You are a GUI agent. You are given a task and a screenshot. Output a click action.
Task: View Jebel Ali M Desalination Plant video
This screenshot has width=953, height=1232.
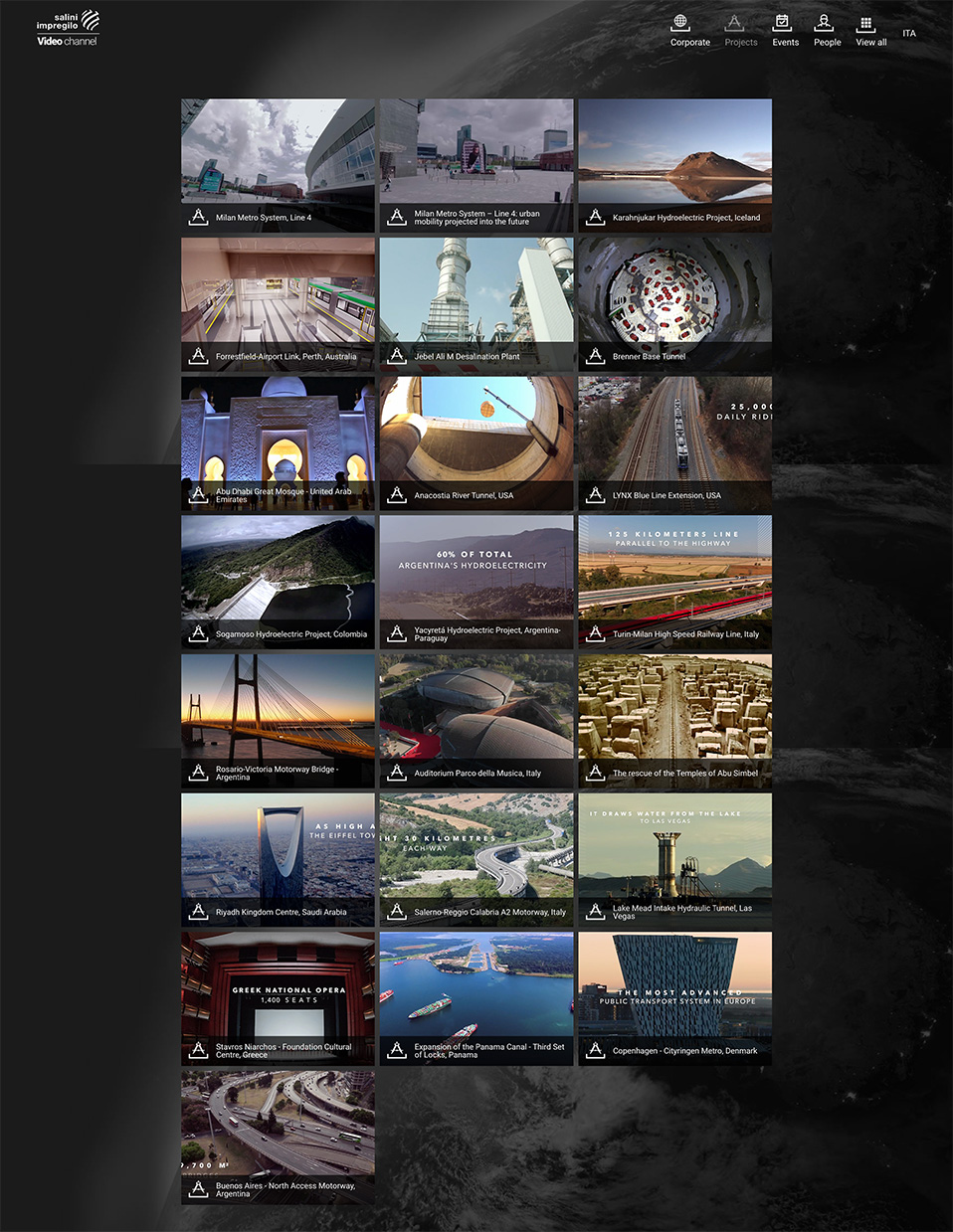[x=476, y=303]
